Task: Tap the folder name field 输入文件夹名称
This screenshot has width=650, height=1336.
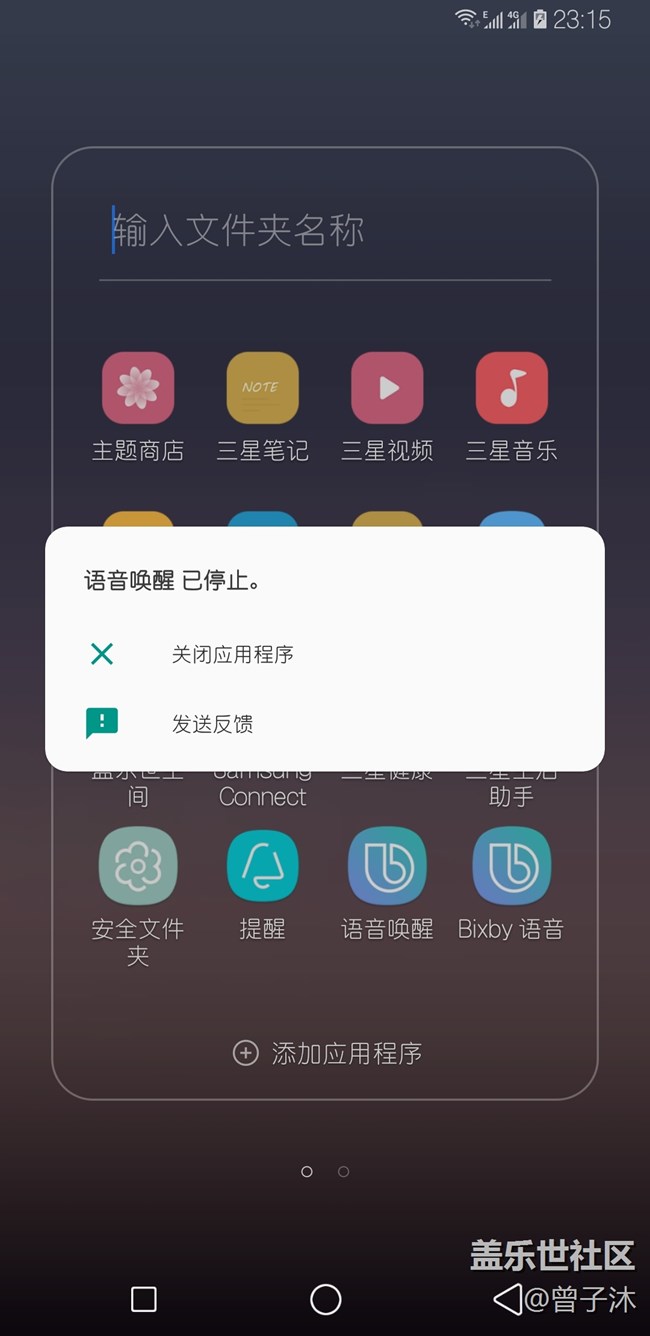Action: [x=325, y=231]
